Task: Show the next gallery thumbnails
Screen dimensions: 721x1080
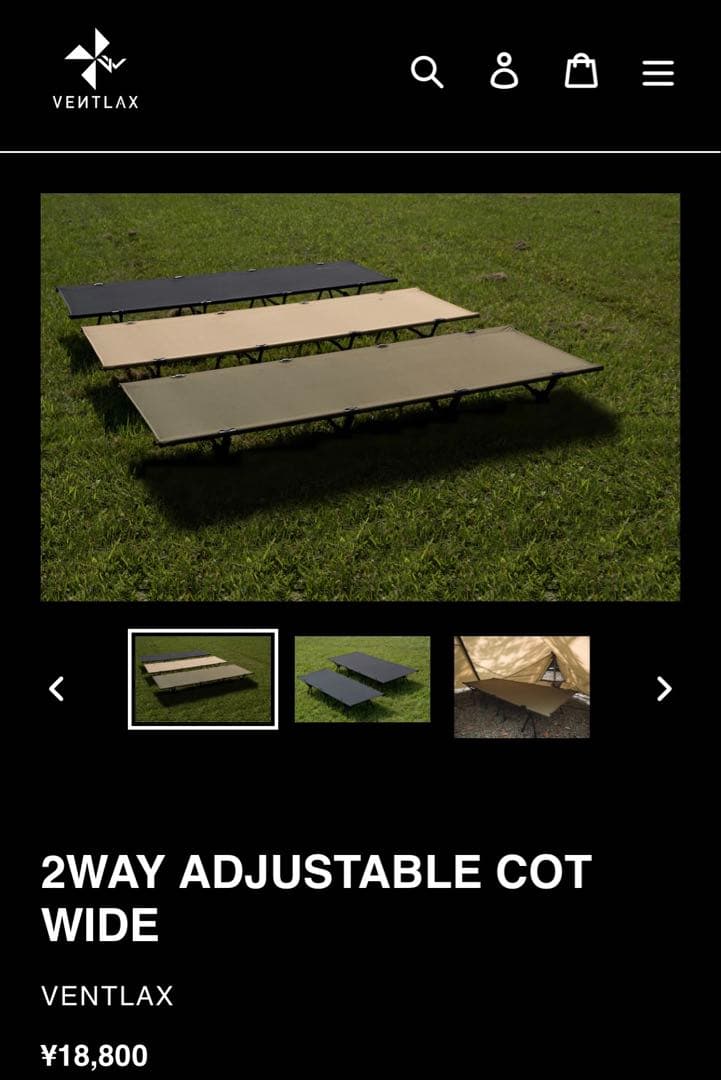Action: (x=664, y=688)
